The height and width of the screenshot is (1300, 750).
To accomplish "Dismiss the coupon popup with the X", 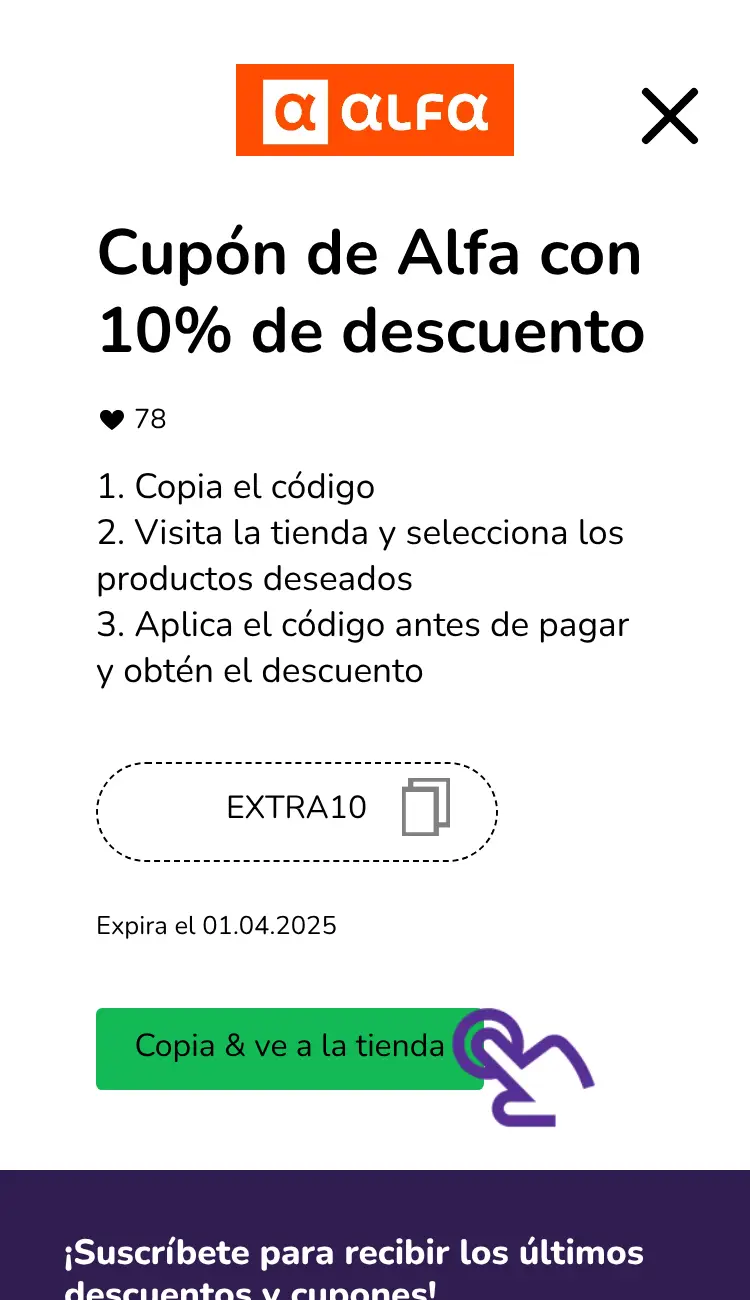I will click(669, 116).
